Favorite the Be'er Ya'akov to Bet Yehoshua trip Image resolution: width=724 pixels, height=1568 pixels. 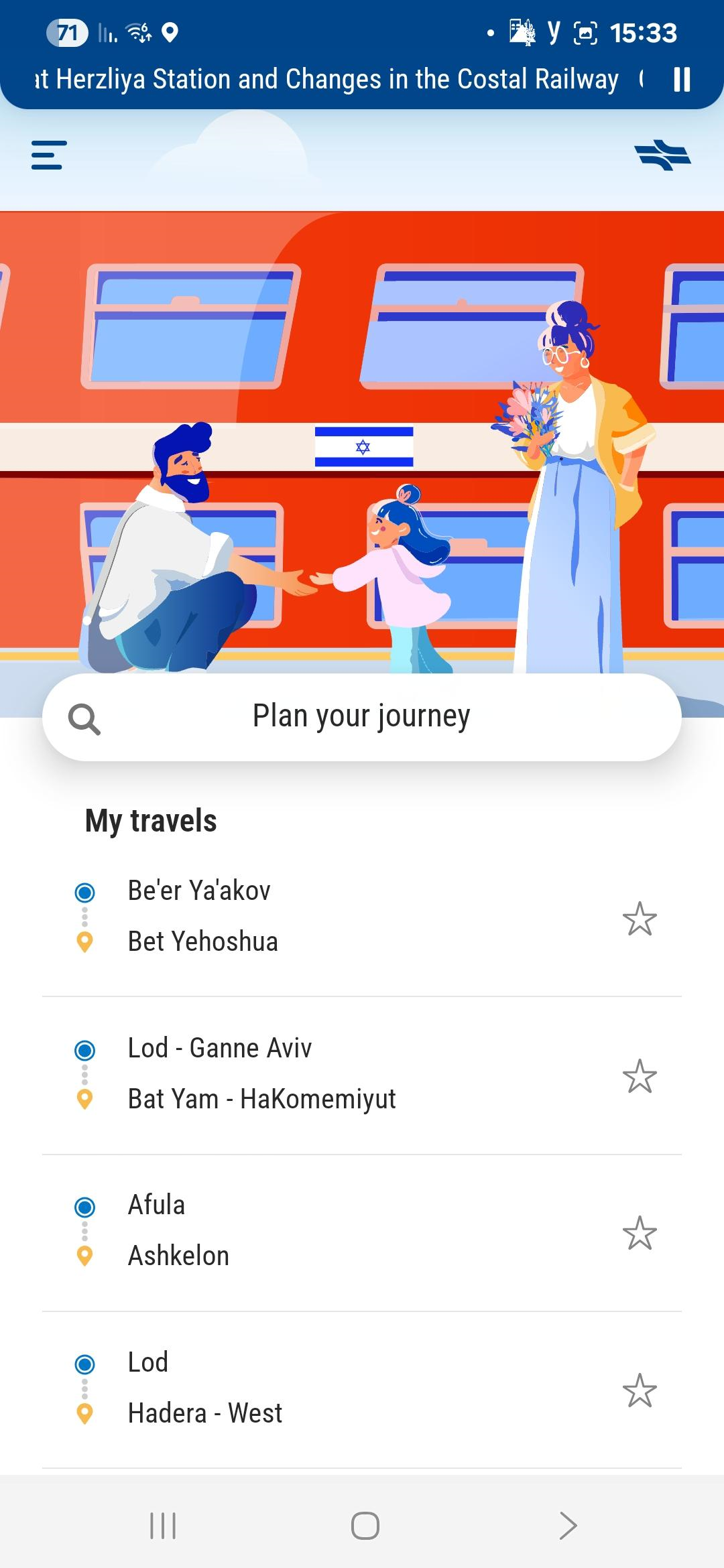640,919
